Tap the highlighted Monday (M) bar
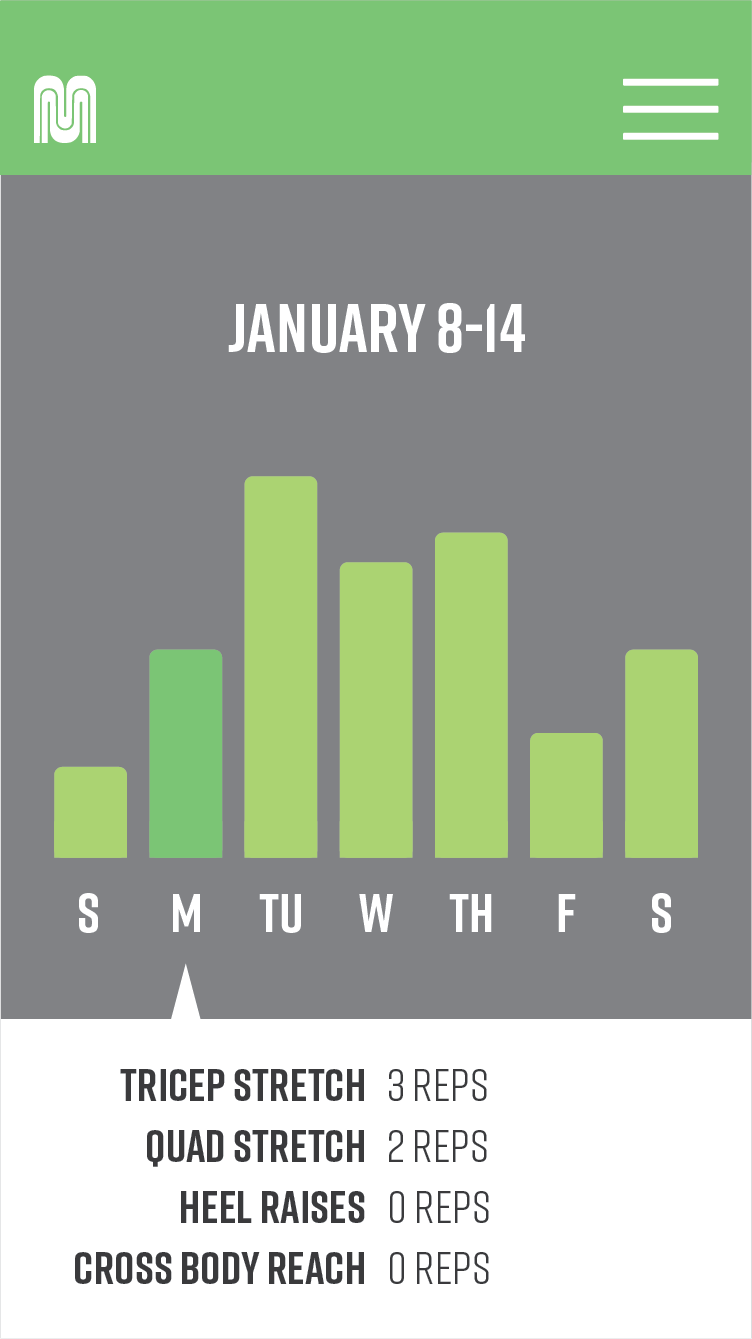The width and height of the screenshot is (752, 1339). pyautogui.click(x=186, y=753)
